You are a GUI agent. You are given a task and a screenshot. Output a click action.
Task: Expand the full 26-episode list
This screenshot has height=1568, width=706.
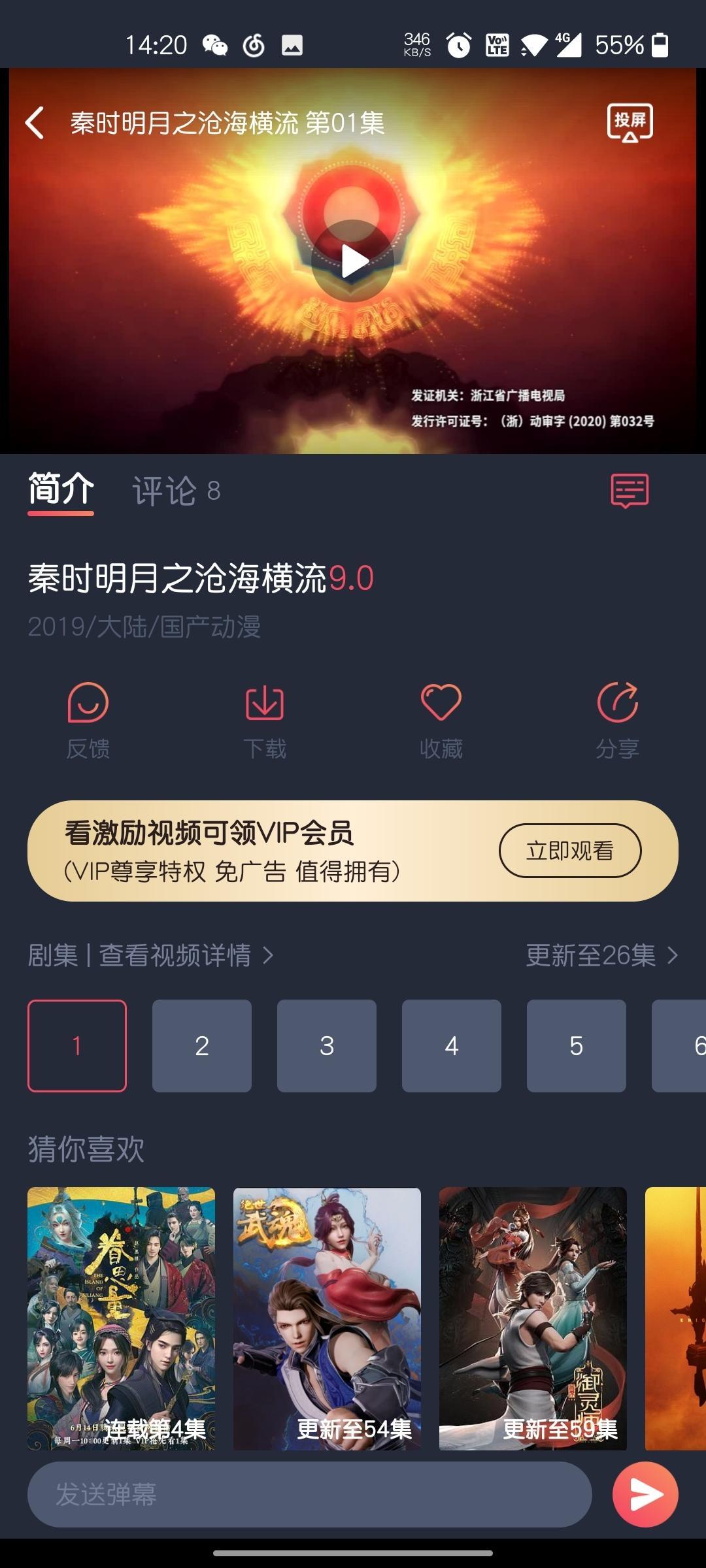[x=599, y=955]
